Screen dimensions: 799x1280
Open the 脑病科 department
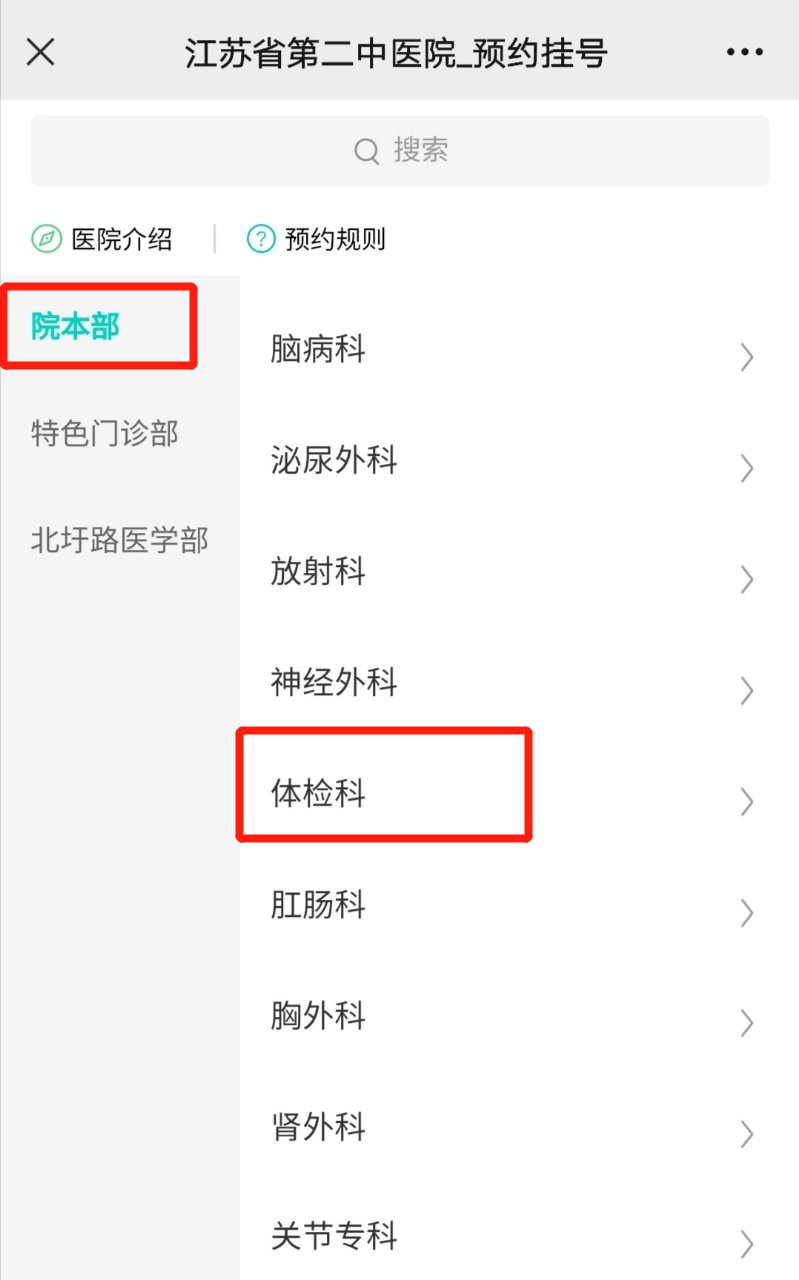pyautogui.click(x=510, y=350)
